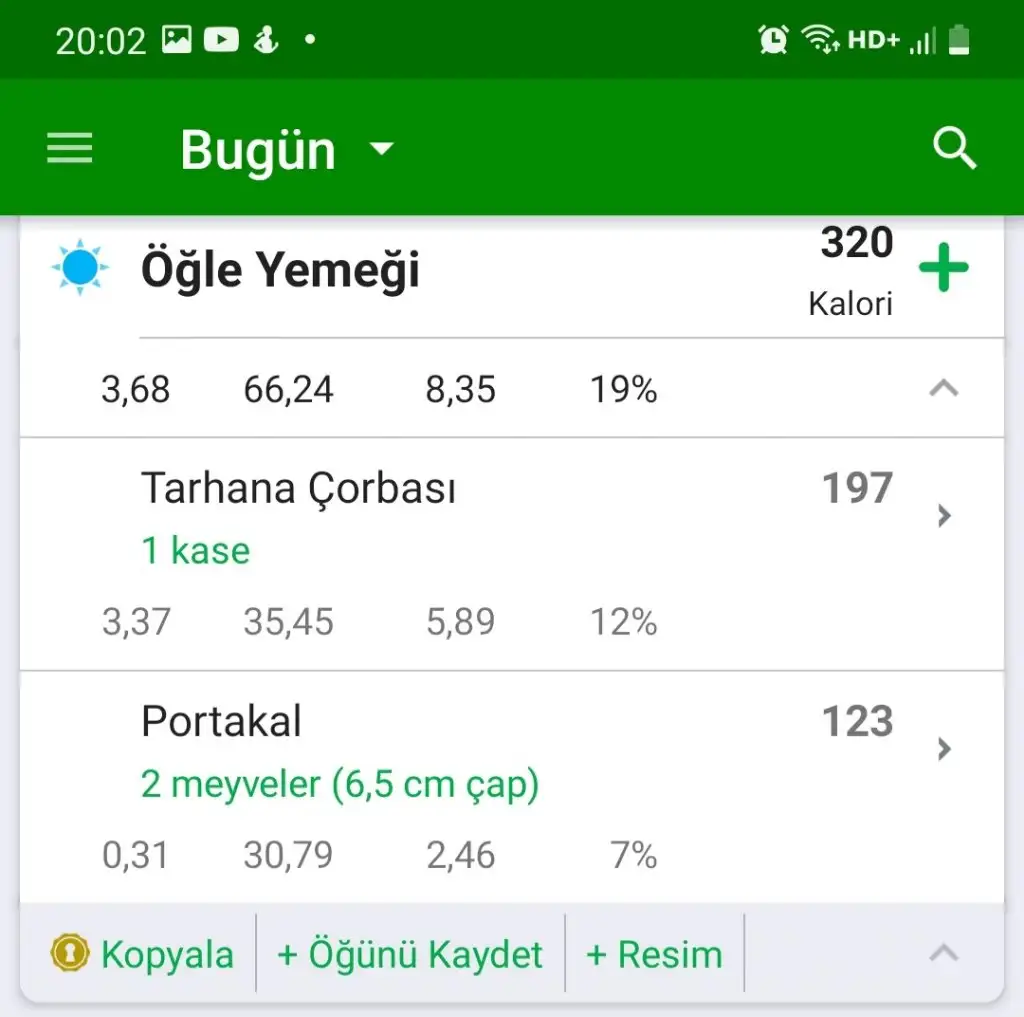
Task: Open the Bugün date dropdown
Action: [x=288, y=151]
